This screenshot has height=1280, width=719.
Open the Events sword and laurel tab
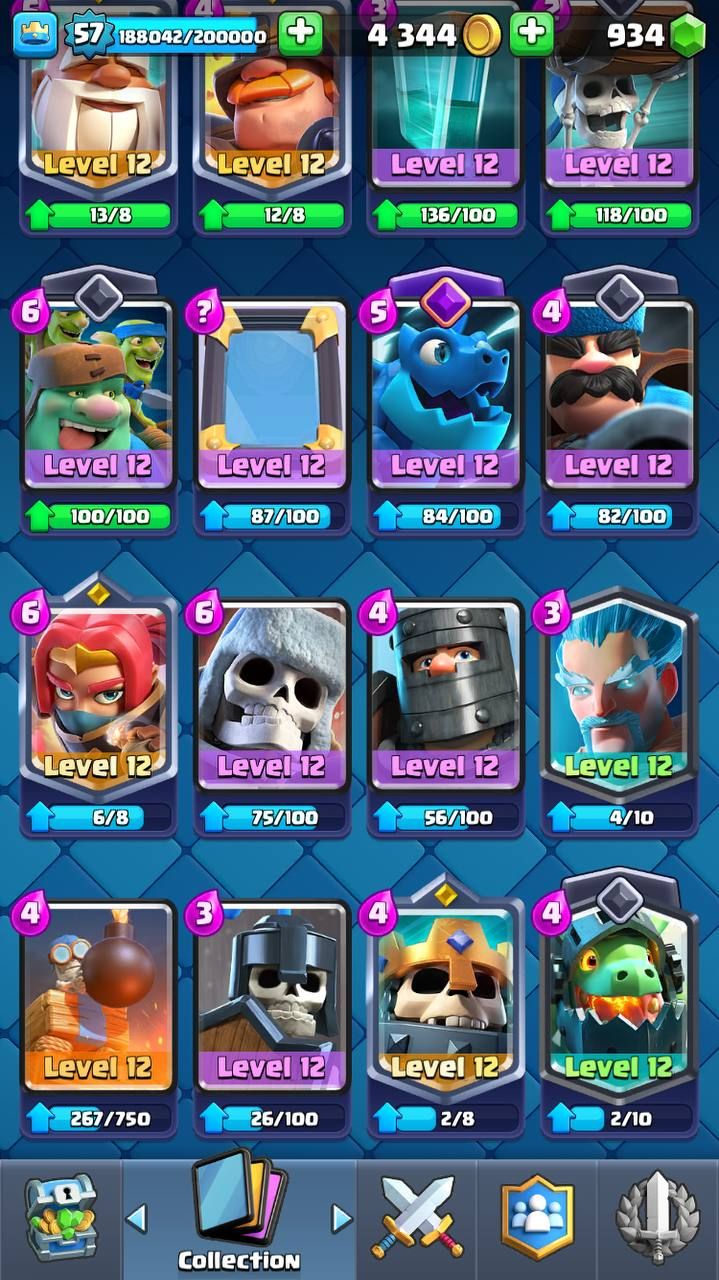point(657,1219)
